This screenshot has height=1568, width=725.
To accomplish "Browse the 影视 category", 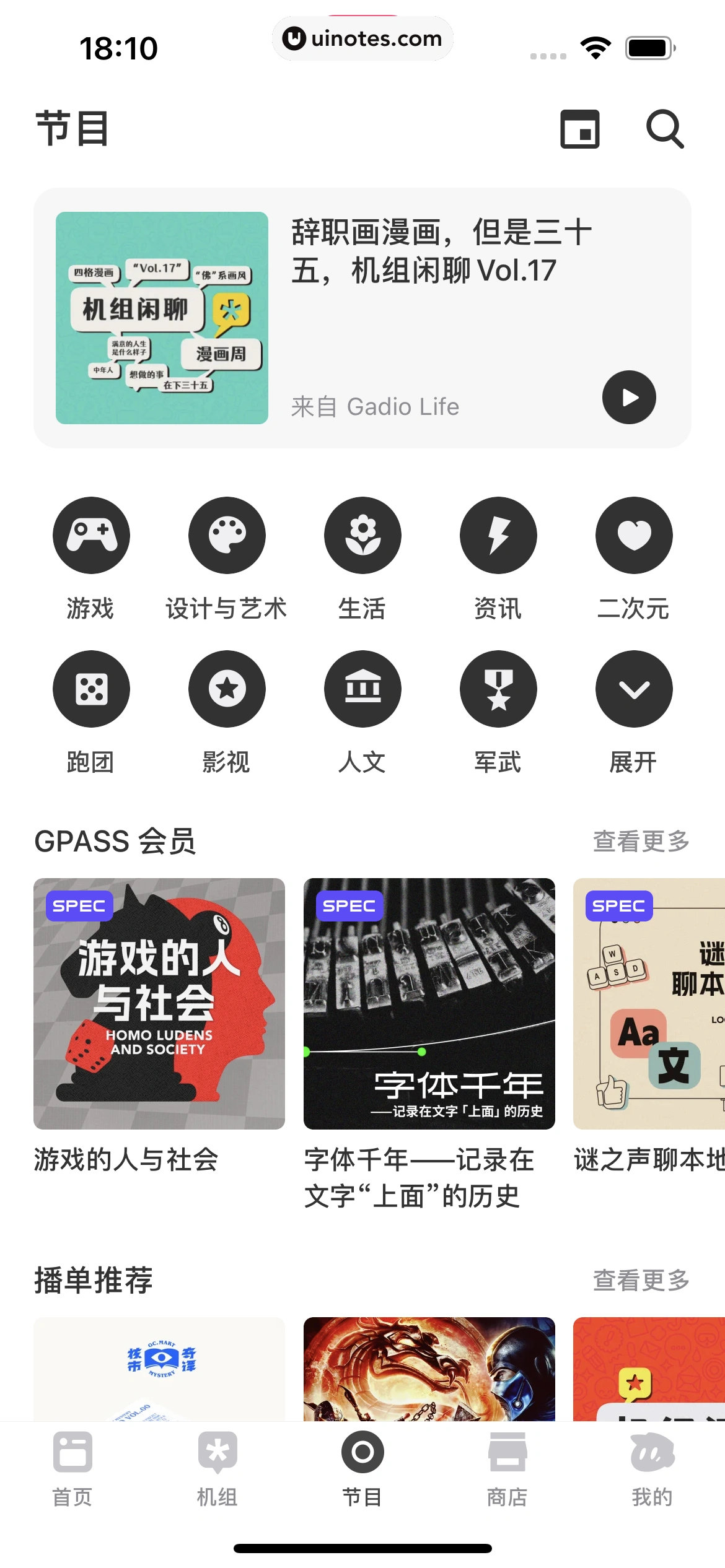I will click(x=227, y=689).
